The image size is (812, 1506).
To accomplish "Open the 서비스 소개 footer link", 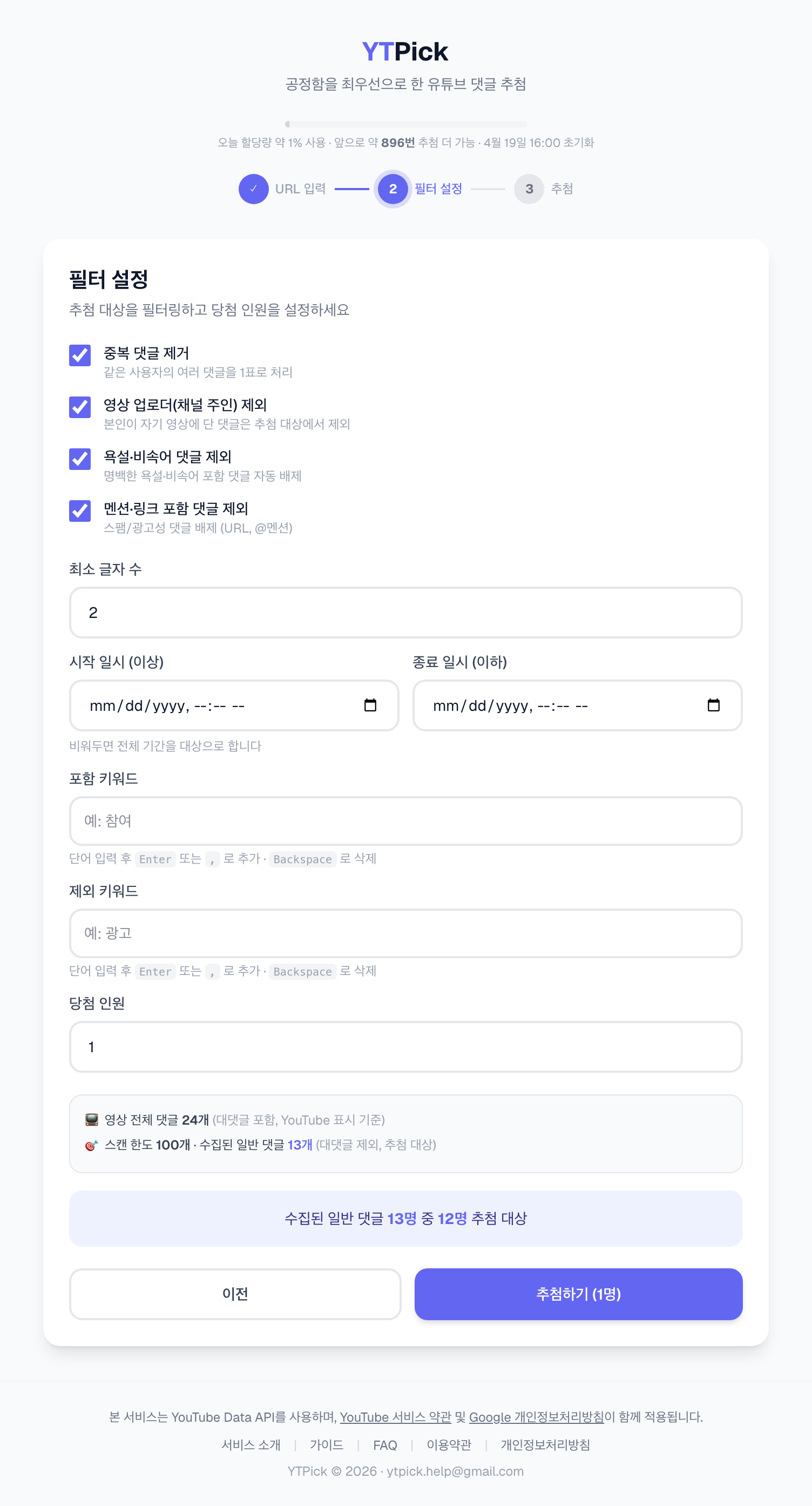I will [251, 1445].
